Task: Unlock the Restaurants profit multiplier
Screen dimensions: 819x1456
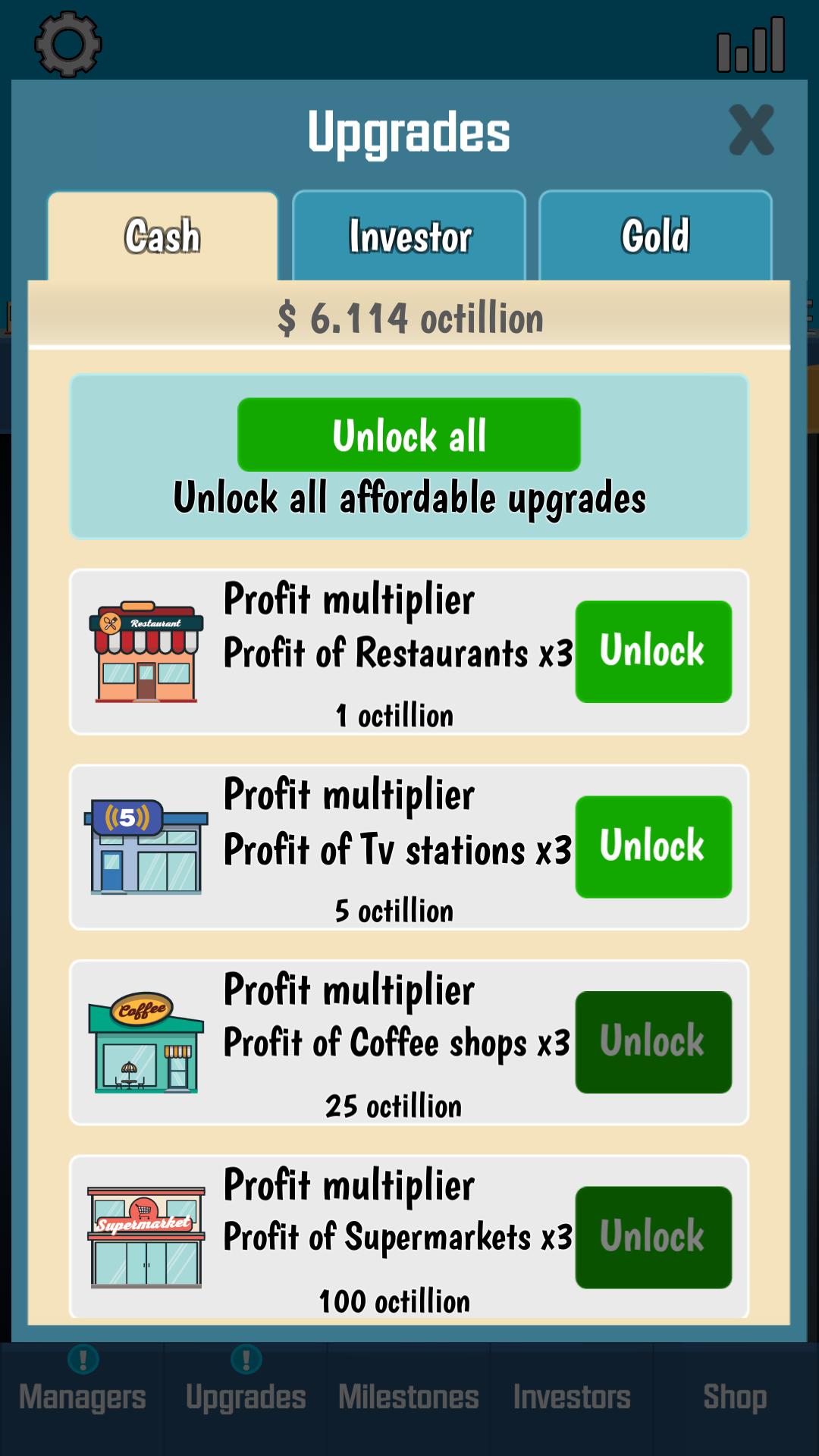Action: (653, 651)
